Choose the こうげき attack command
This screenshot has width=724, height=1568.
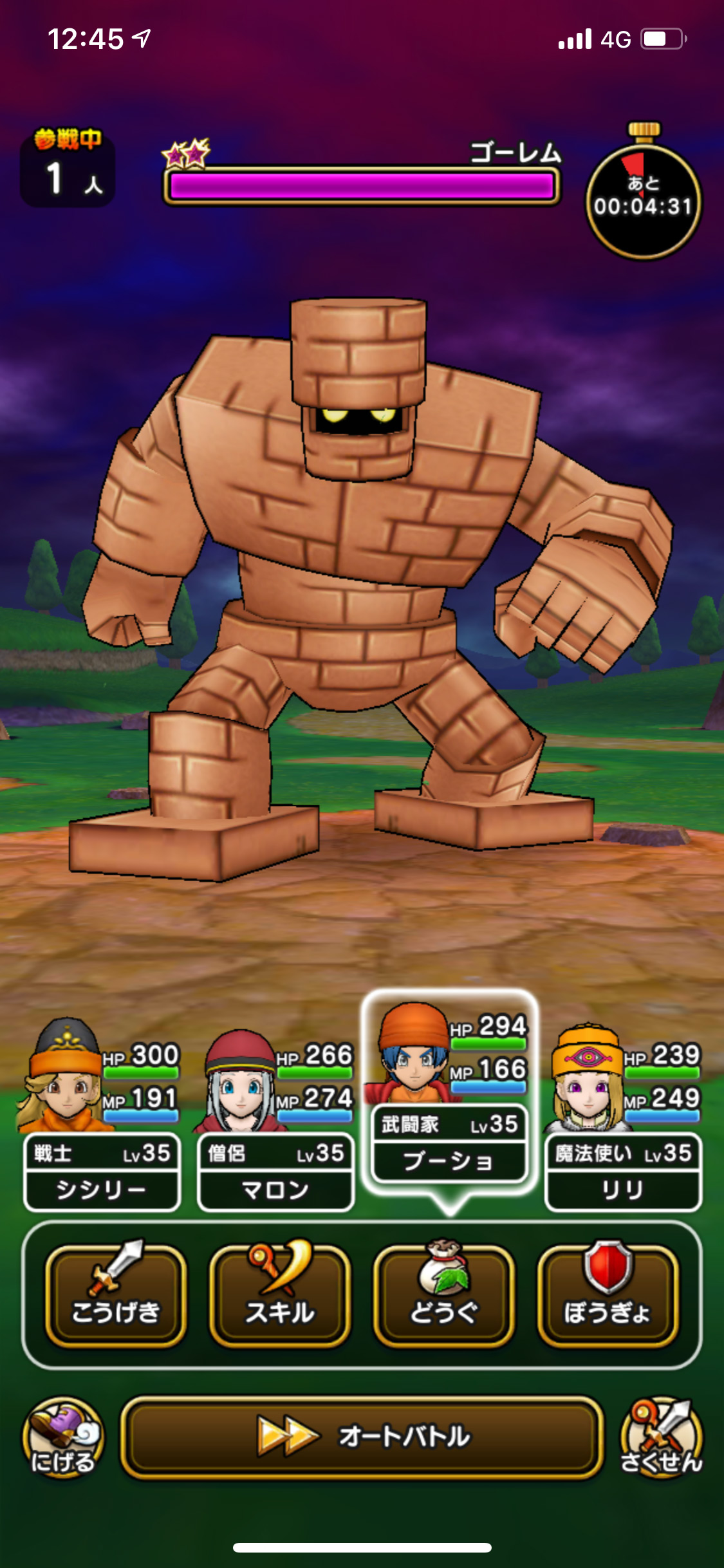tap(116, 1295)
